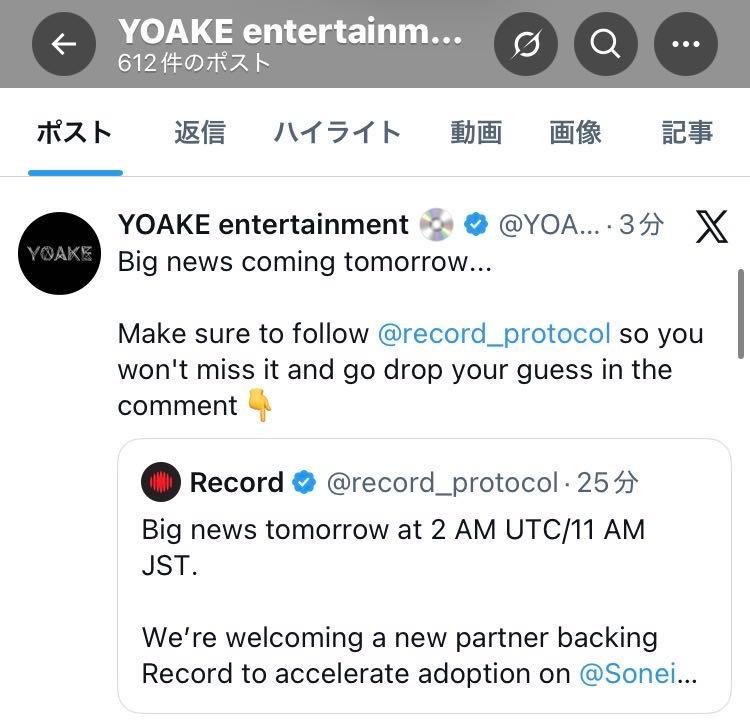Image resolution: width=750 pixels, height=724 pixels.
Task: Open the ハイライト tab
Action: pyautogui.click(x=337, y=133)
